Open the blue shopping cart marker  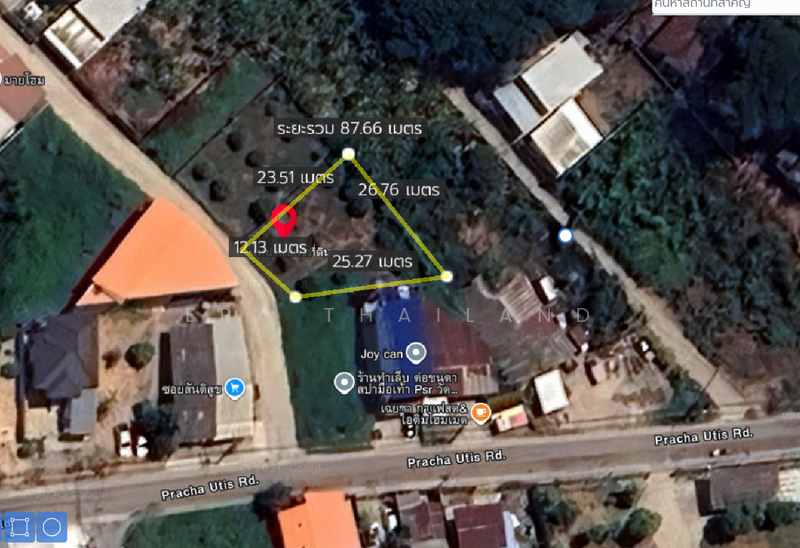[236, 387]
